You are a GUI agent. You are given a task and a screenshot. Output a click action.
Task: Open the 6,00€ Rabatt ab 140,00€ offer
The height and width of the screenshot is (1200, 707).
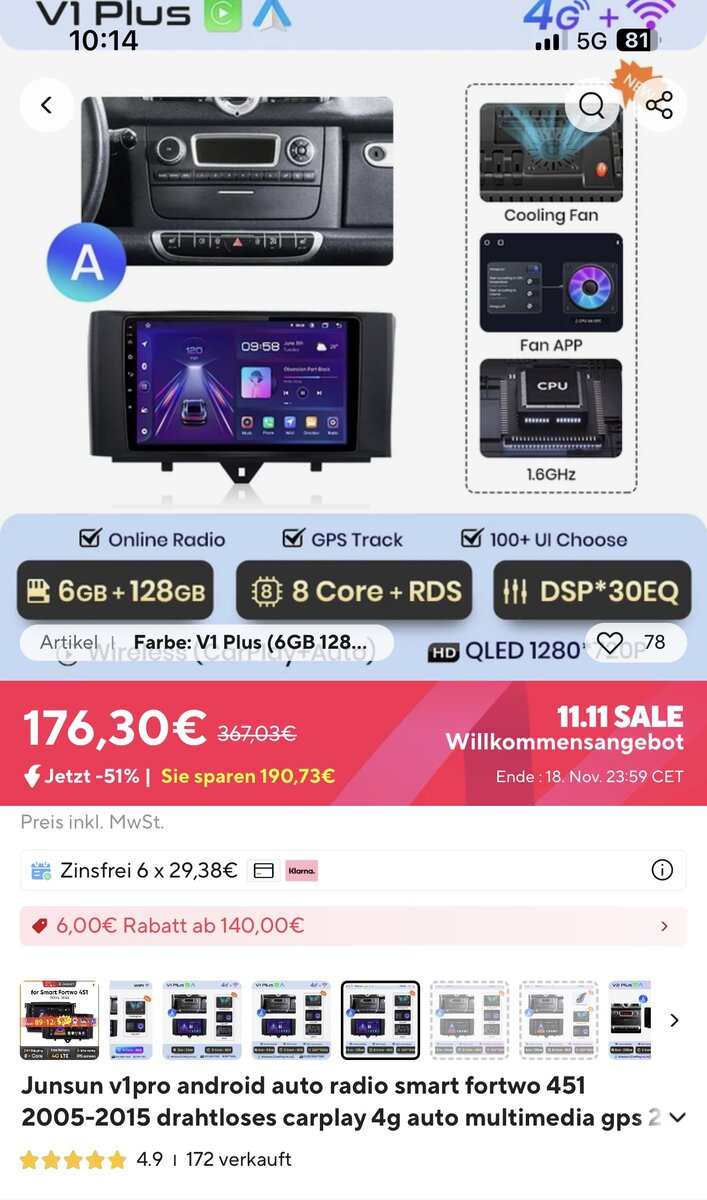[353, 926]
